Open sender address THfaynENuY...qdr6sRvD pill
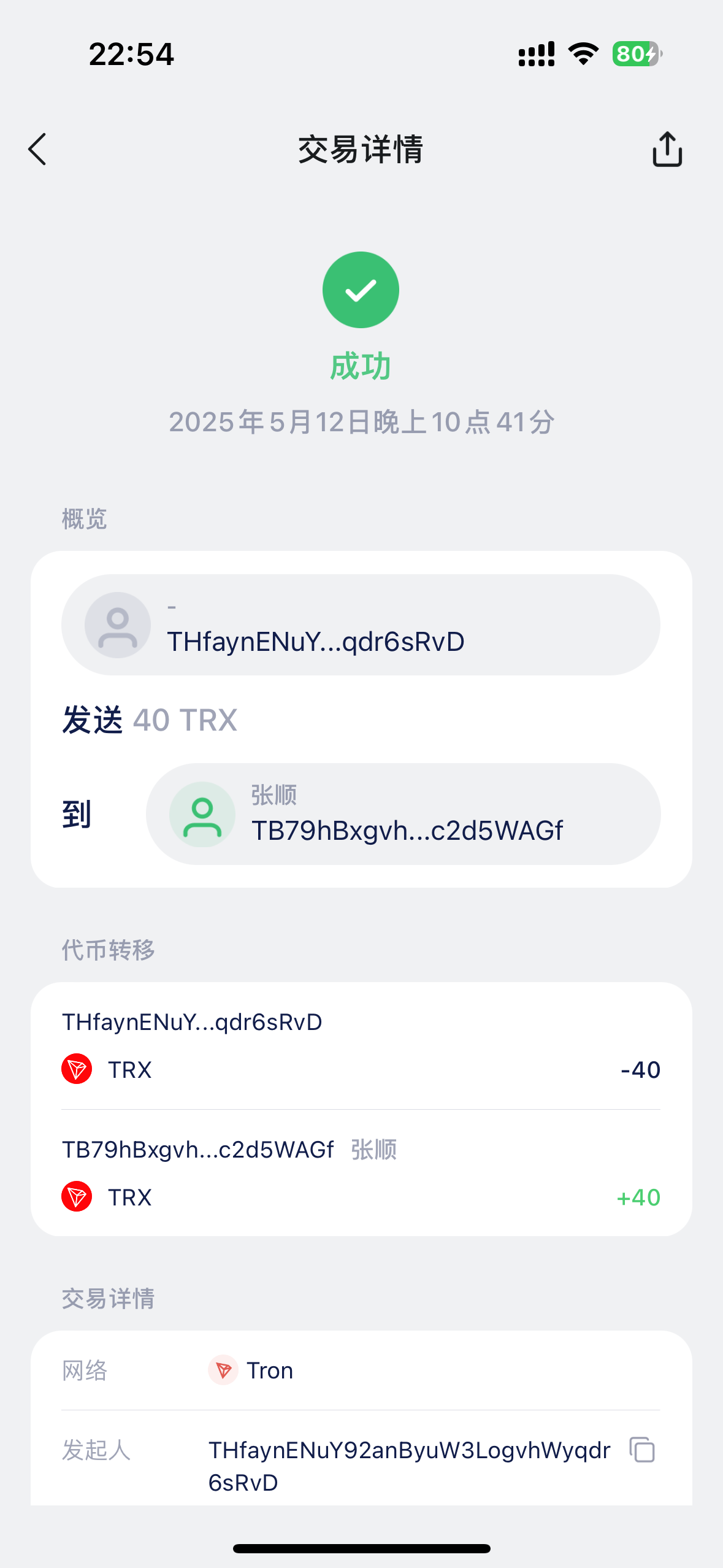The width and height of the screenshot is (723, 1568). pos(361,625)
